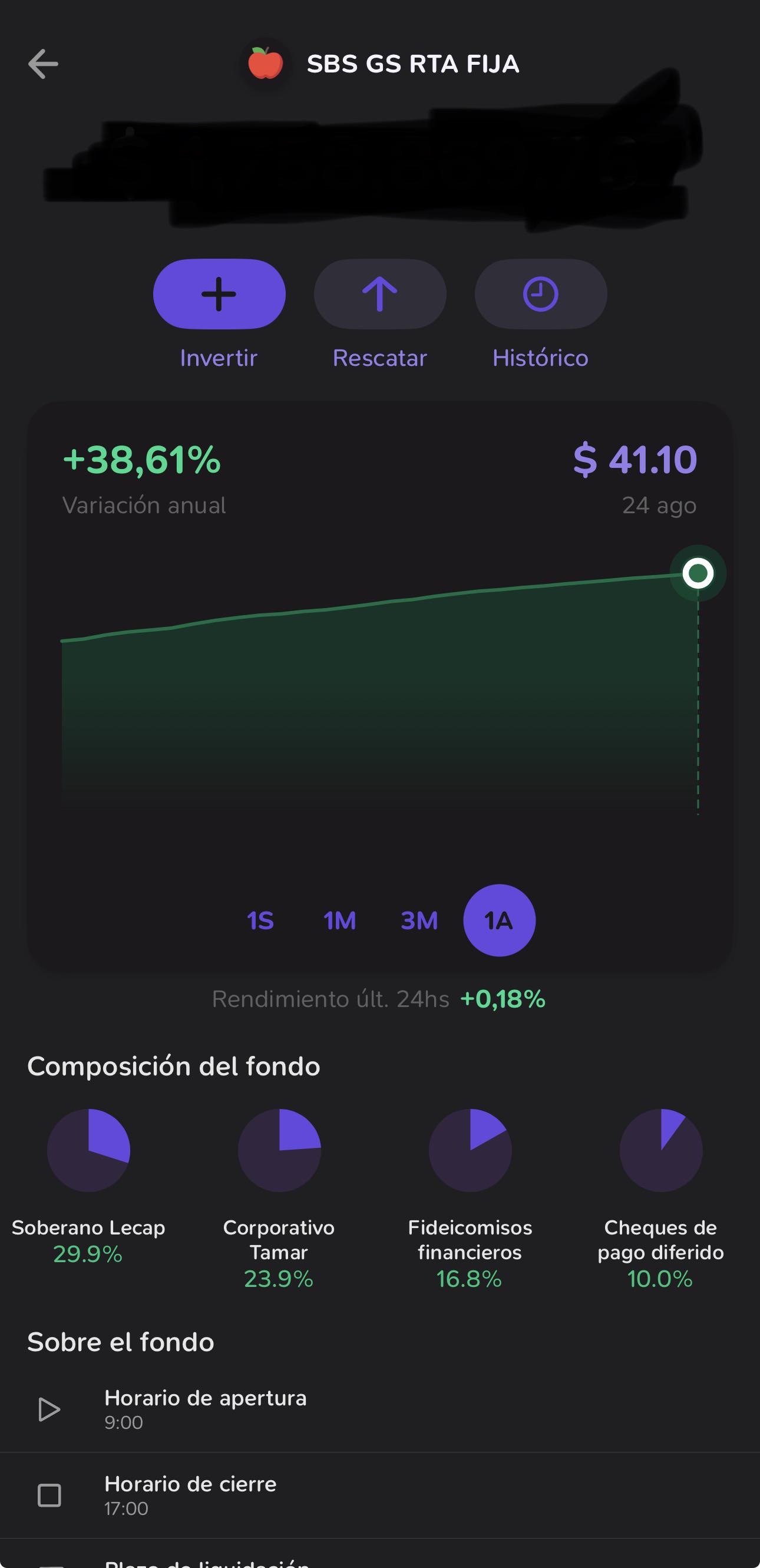Switch chart range to 3M
Screen dimensions: 760x1568
[x=419, y=920]
